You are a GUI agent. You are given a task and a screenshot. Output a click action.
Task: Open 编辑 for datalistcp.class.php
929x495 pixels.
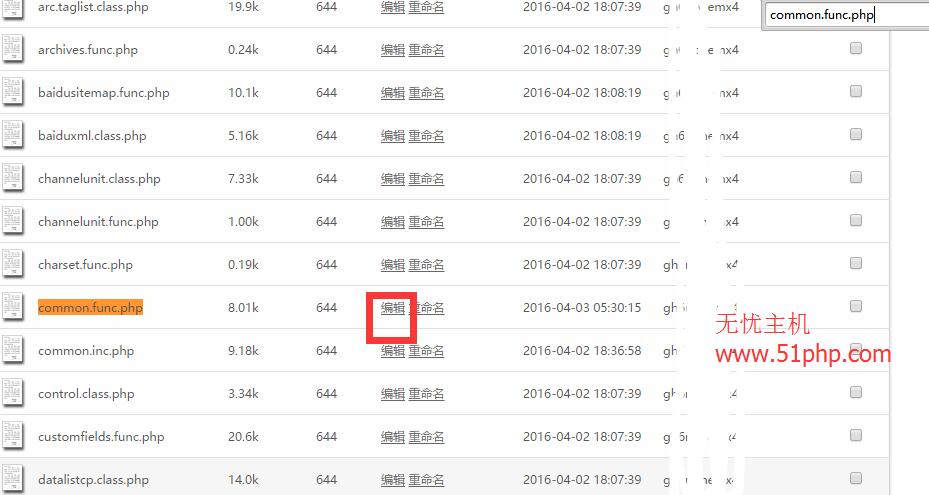(x=392, y=480)
